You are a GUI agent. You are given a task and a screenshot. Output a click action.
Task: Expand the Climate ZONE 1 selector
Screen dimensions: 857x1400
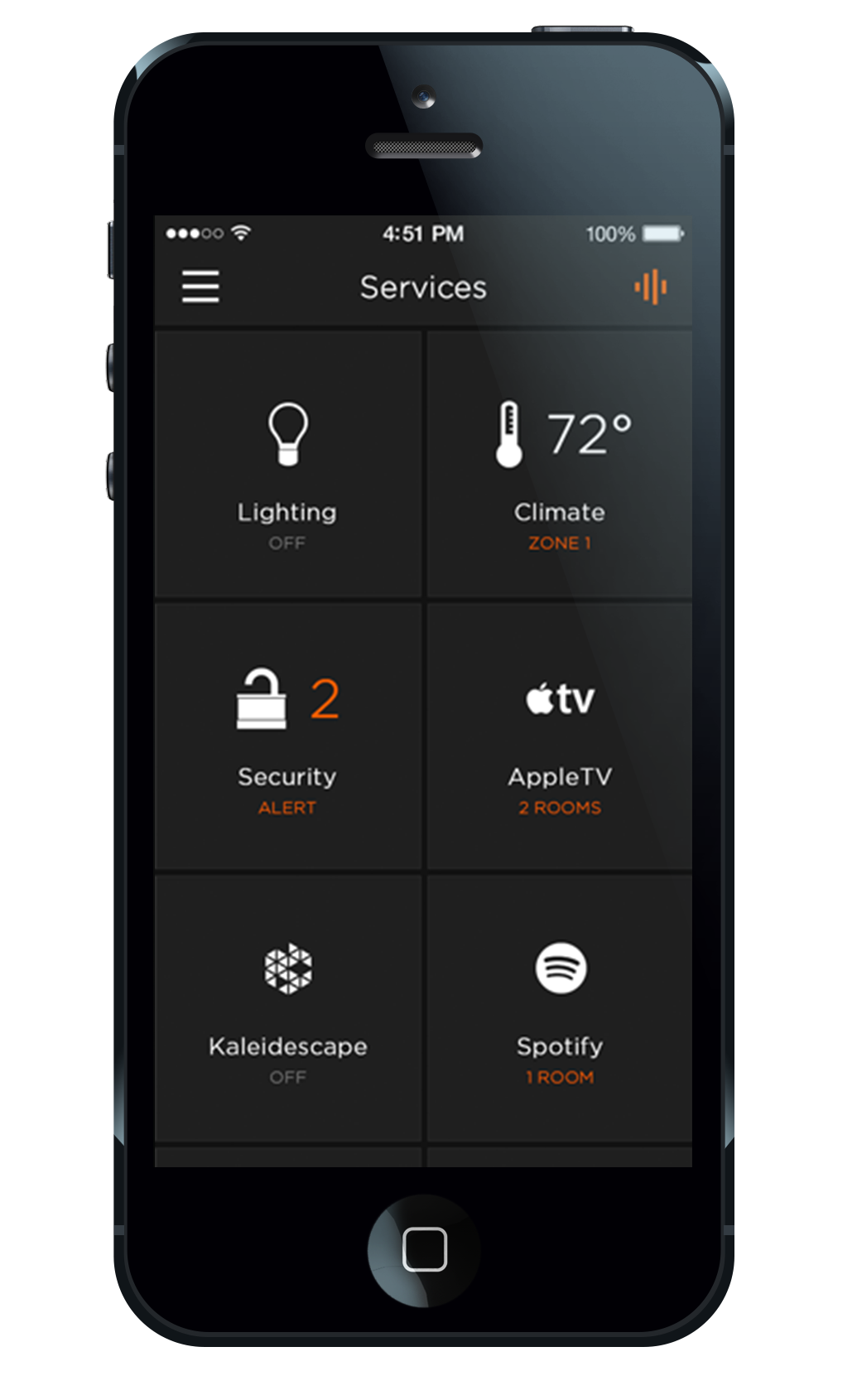click(x=559, y=543)
